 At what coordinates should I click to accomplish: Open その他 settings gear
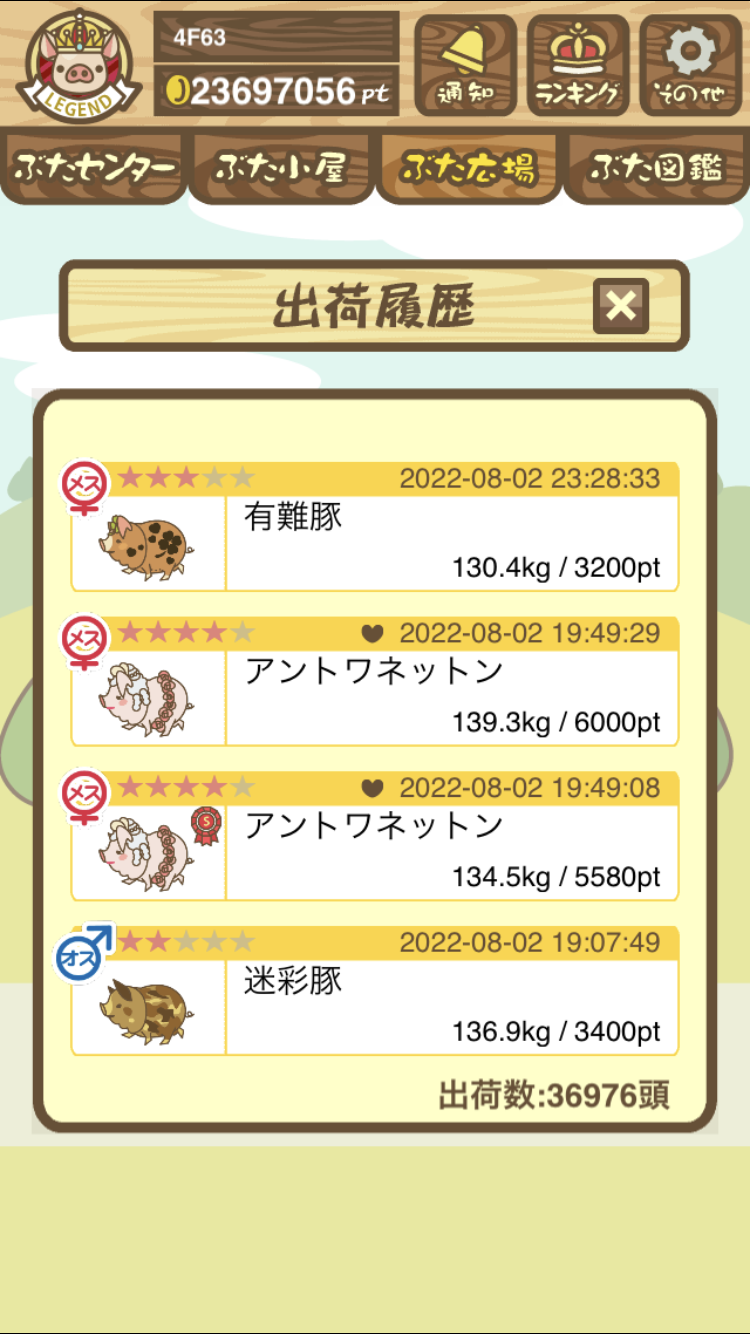[x=691, y=65]
